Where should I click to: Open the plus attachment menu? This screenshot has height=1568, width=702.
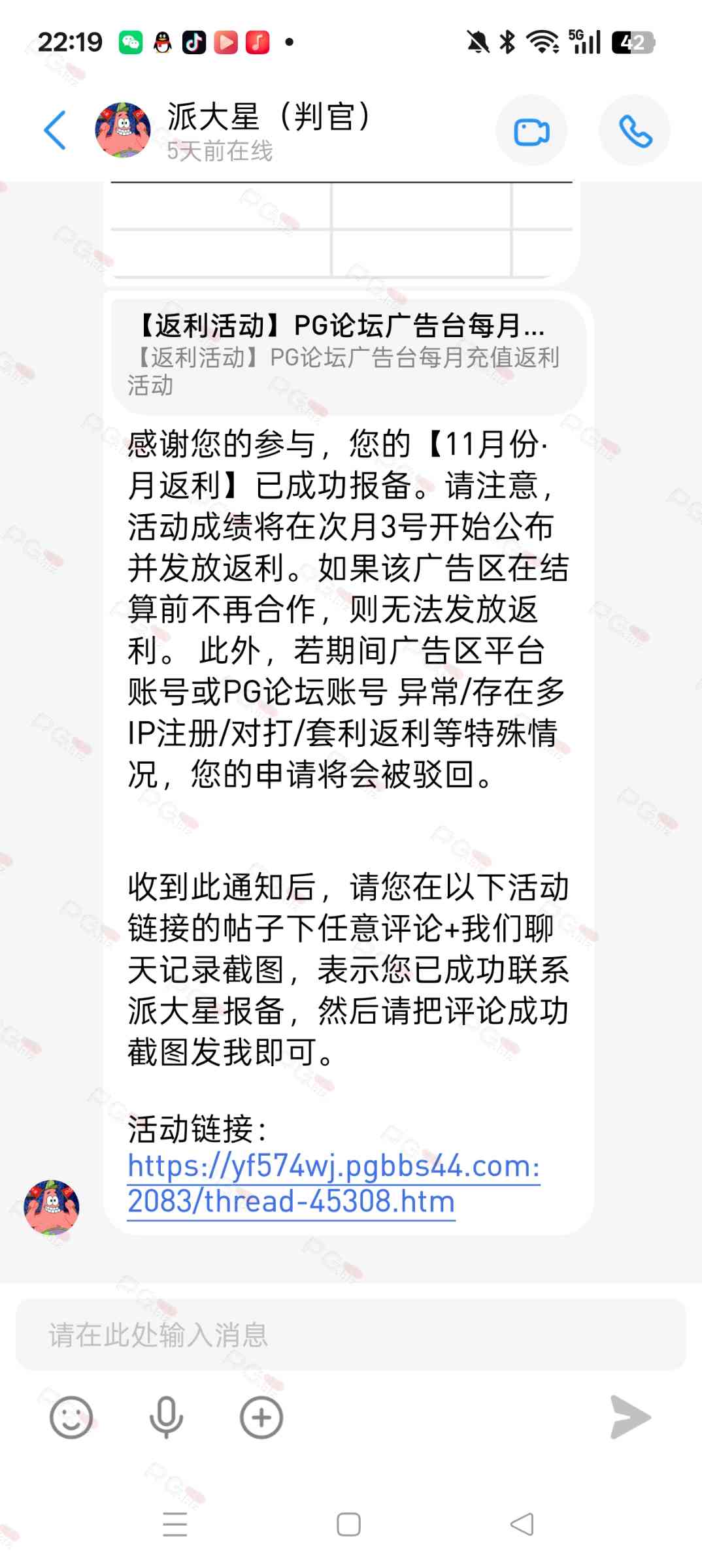261,1417
